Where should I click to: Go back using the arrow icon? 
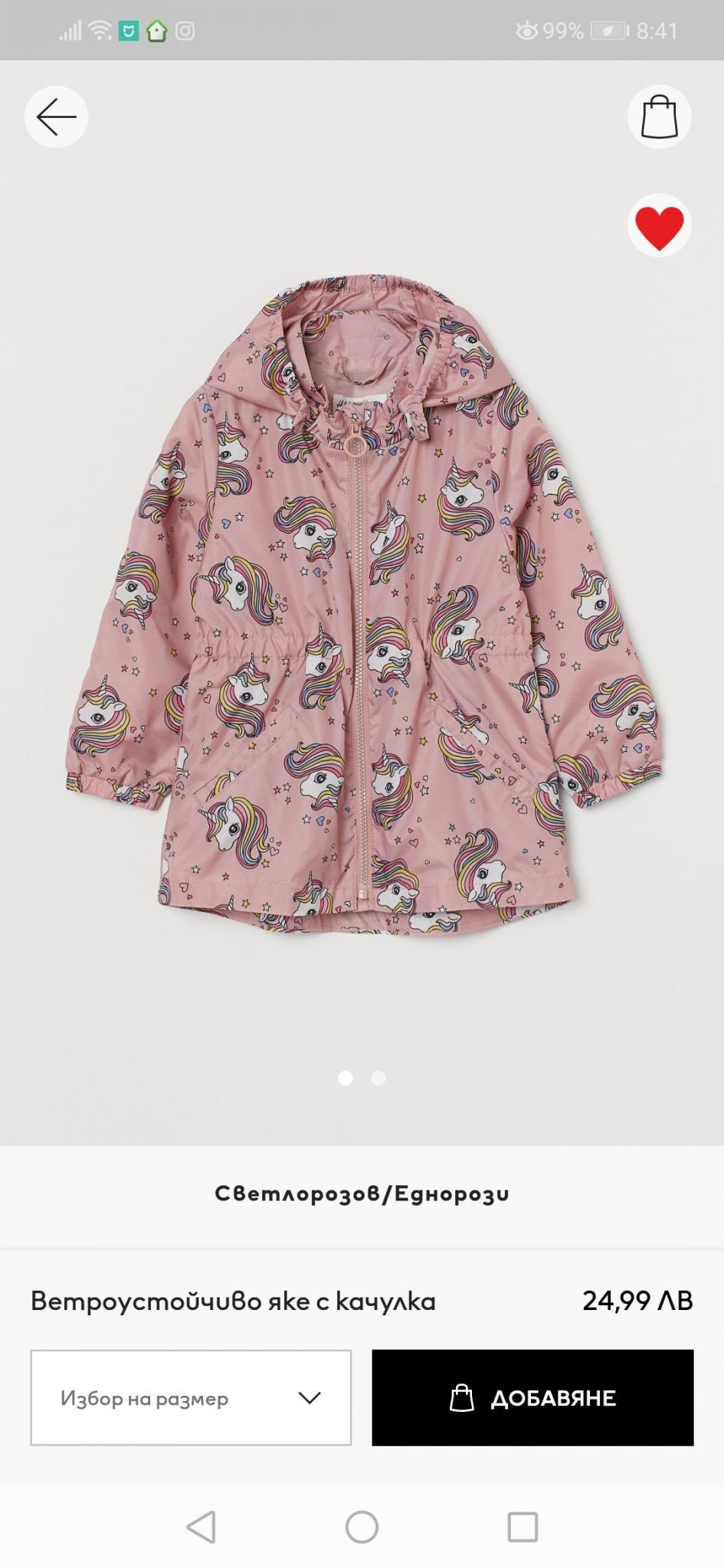click(x=56, y=117)
